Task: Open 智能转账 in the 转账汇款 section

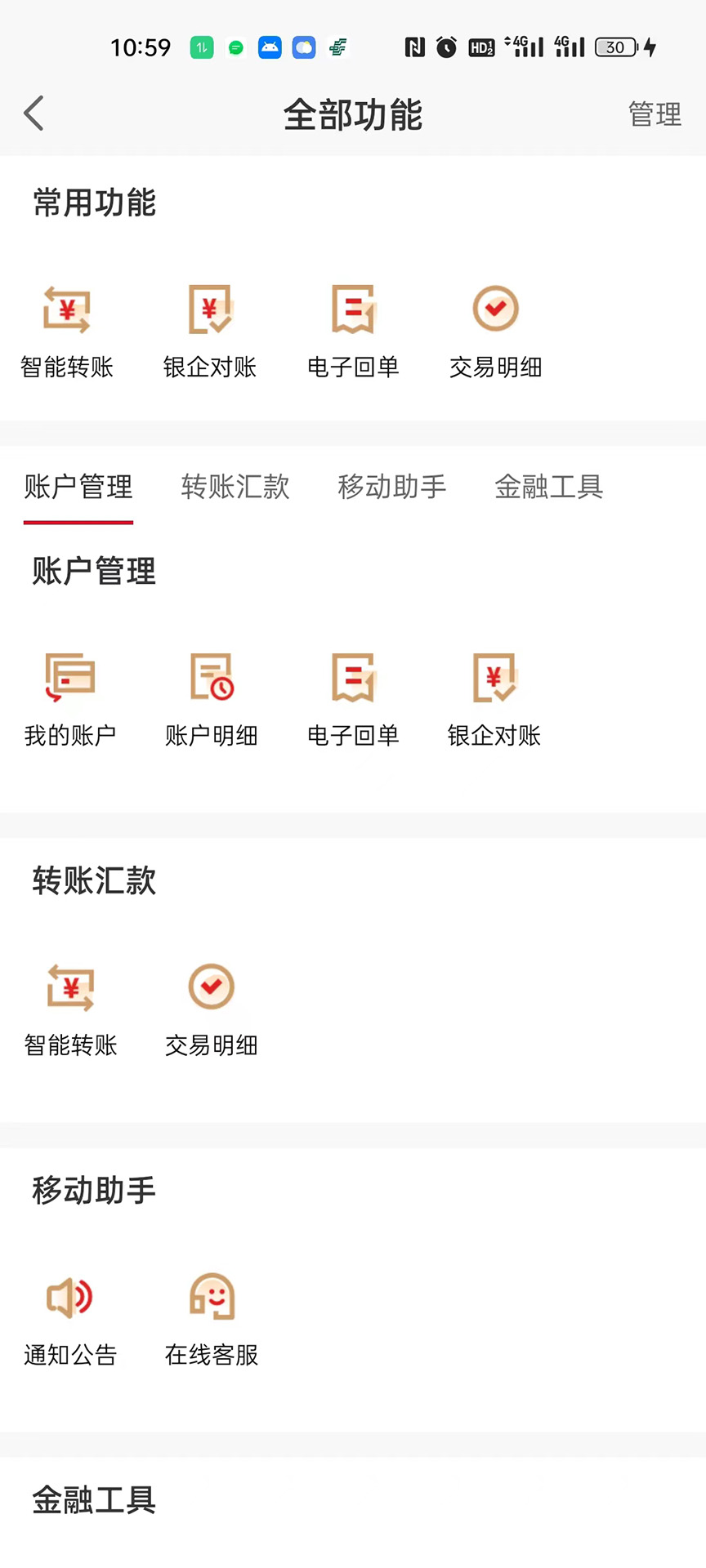Action: (71, 1010)
